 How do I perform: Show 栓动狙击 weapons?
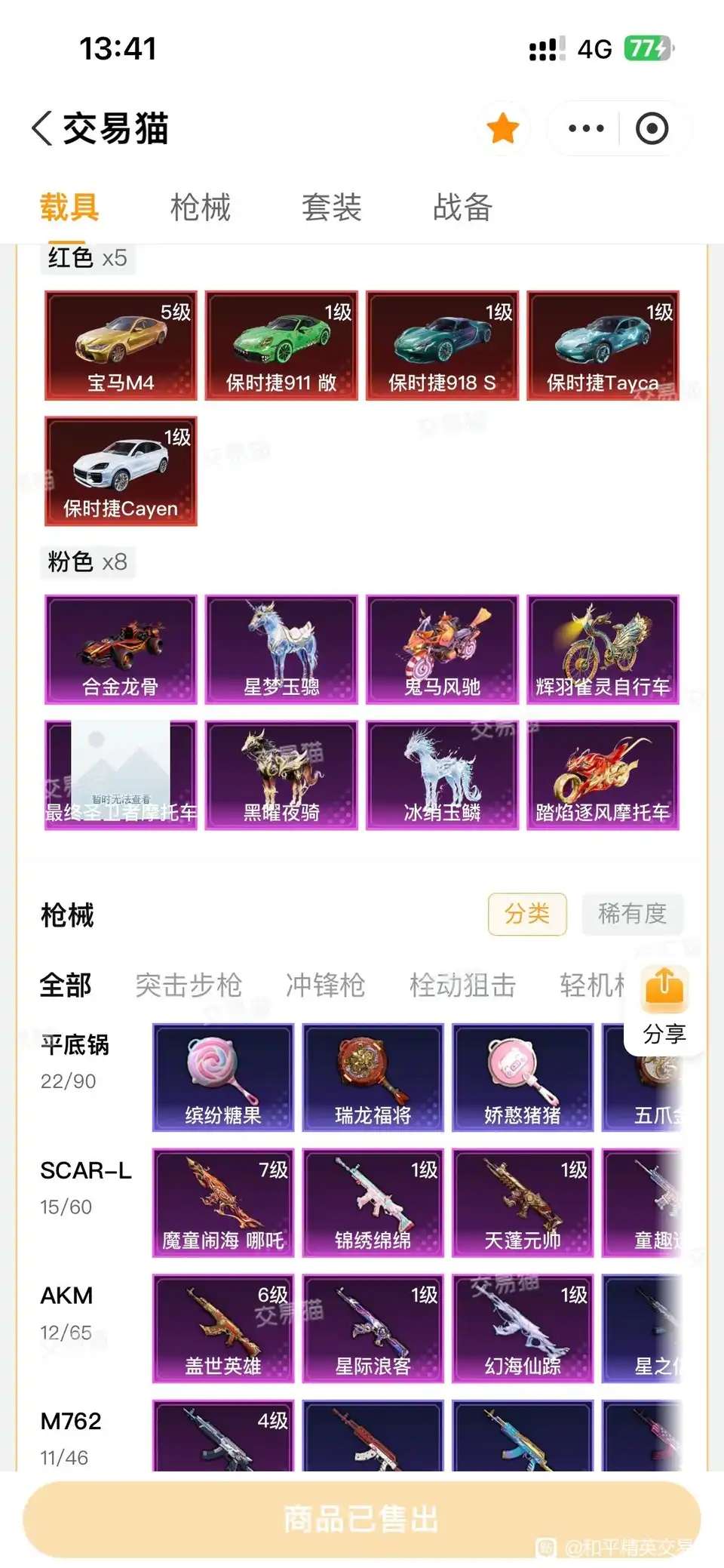[462, 985]
